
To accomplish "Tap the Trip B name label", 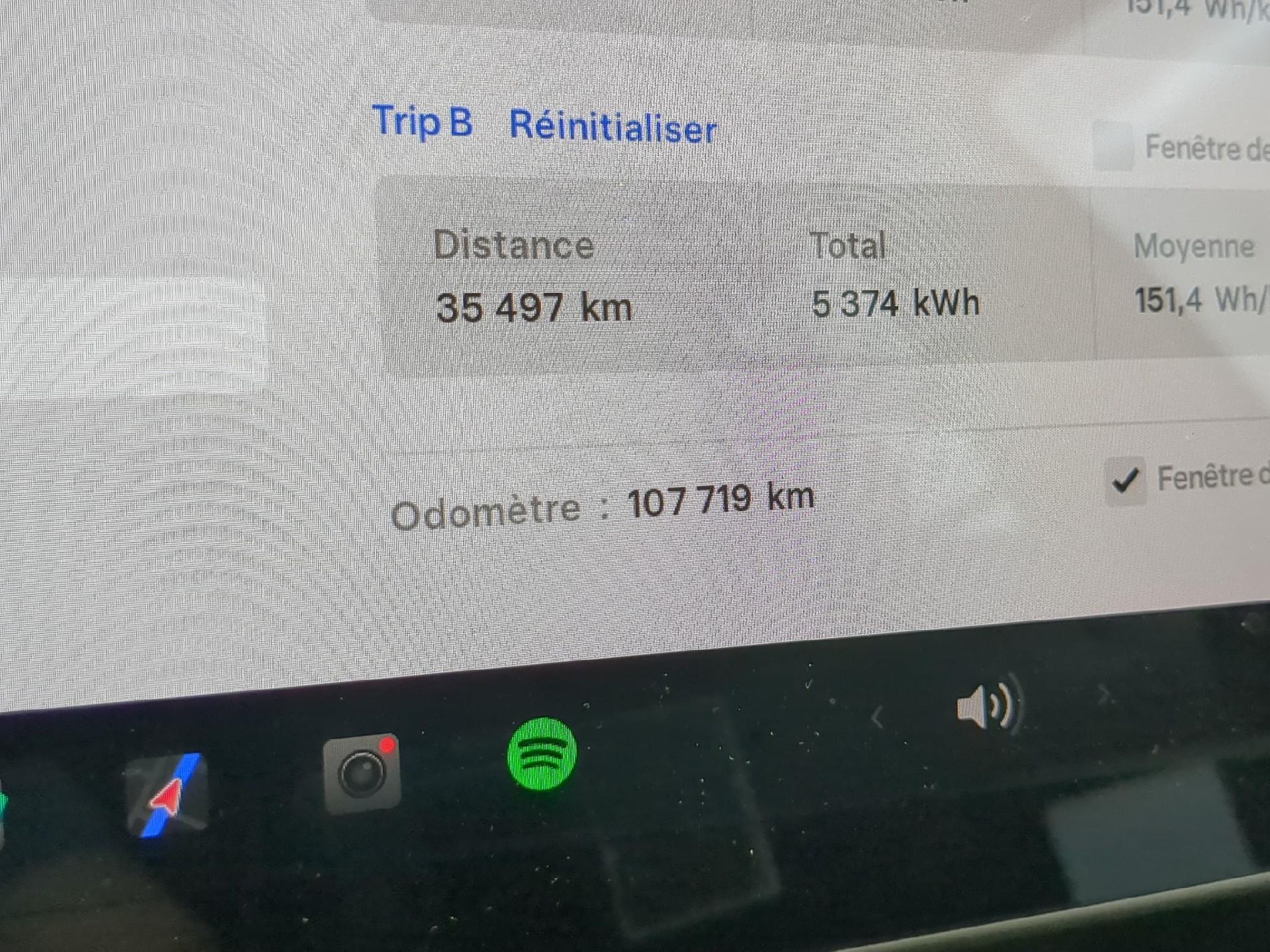I will [x=423, y=122].
